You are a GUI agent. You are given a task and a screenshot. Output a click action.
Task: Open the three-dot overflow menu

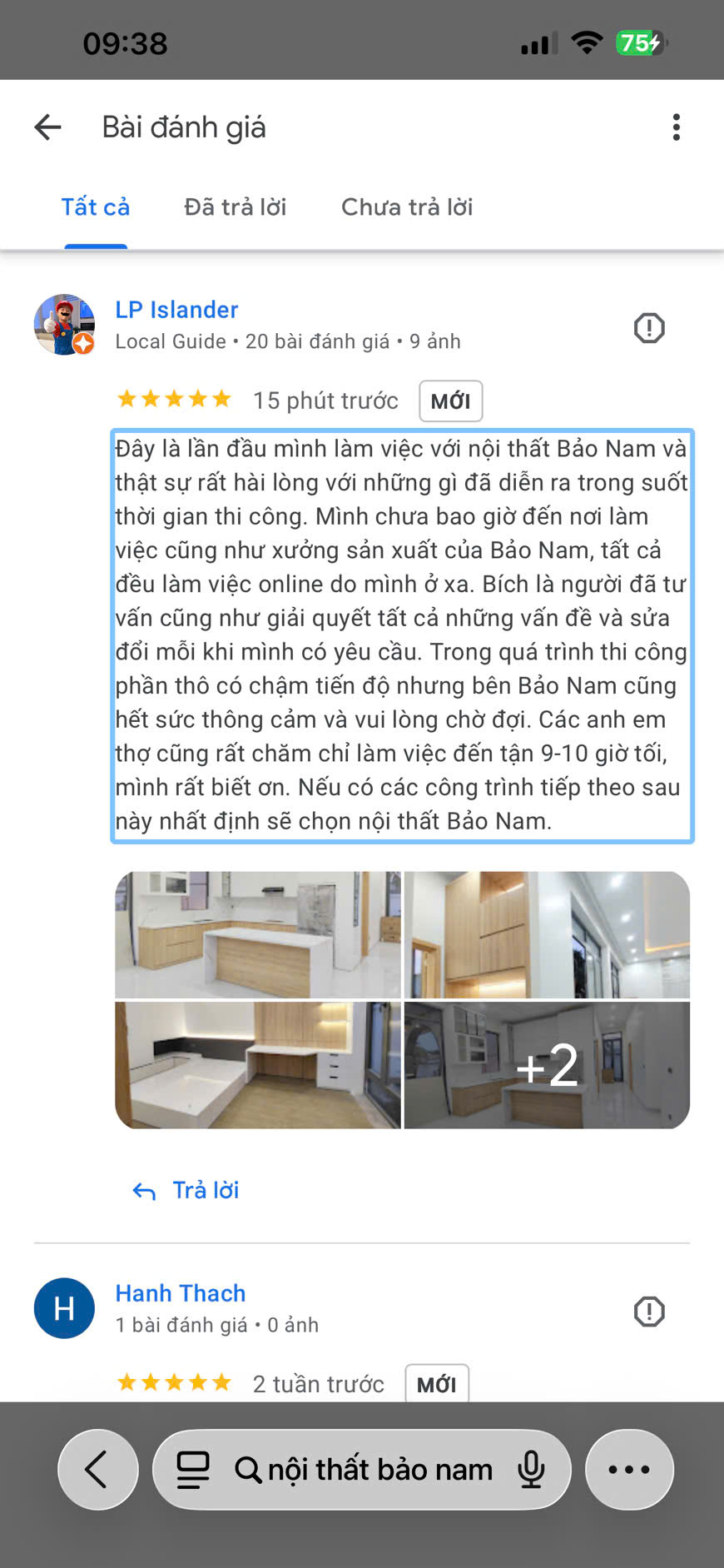676,127
